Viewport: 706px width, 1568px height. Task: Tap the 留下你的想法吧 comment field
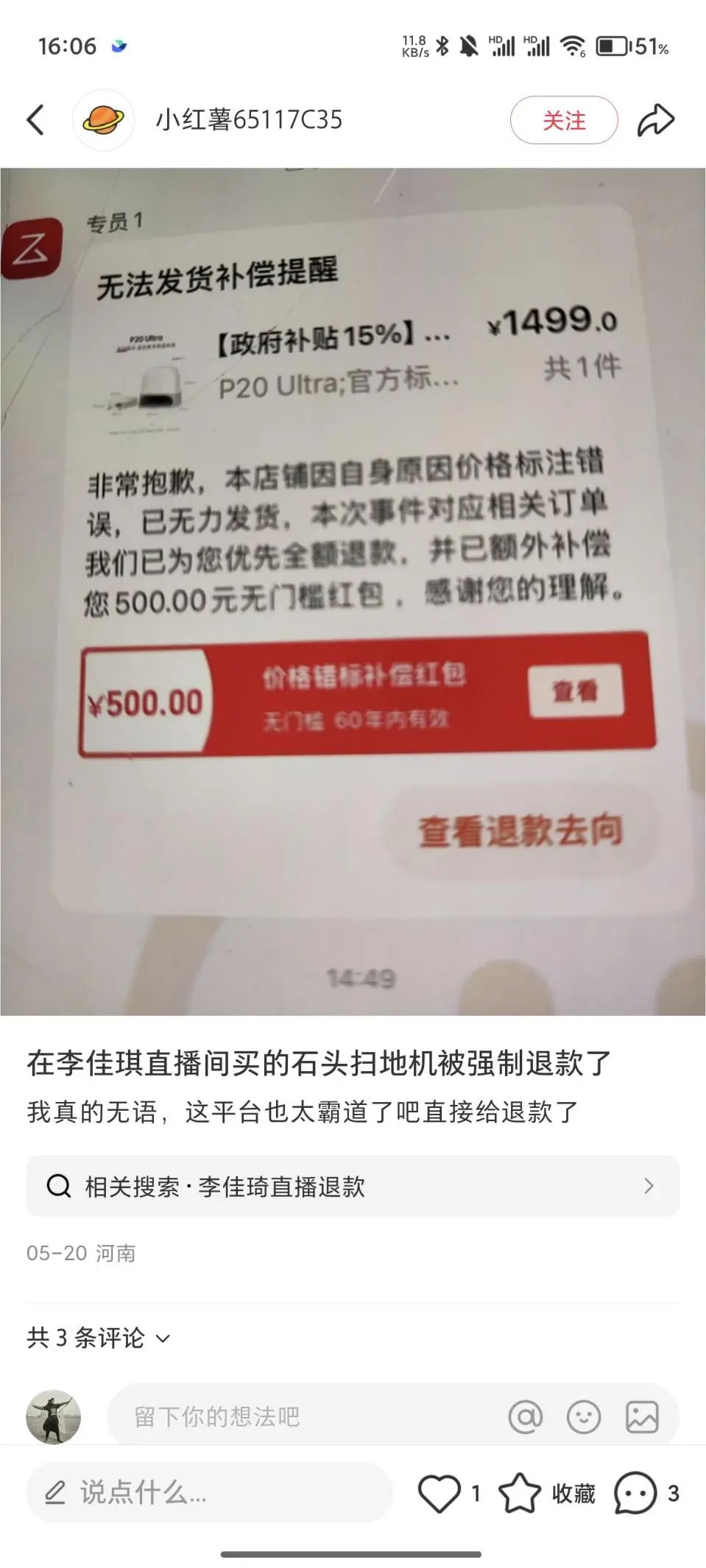tap(294, 1416)
